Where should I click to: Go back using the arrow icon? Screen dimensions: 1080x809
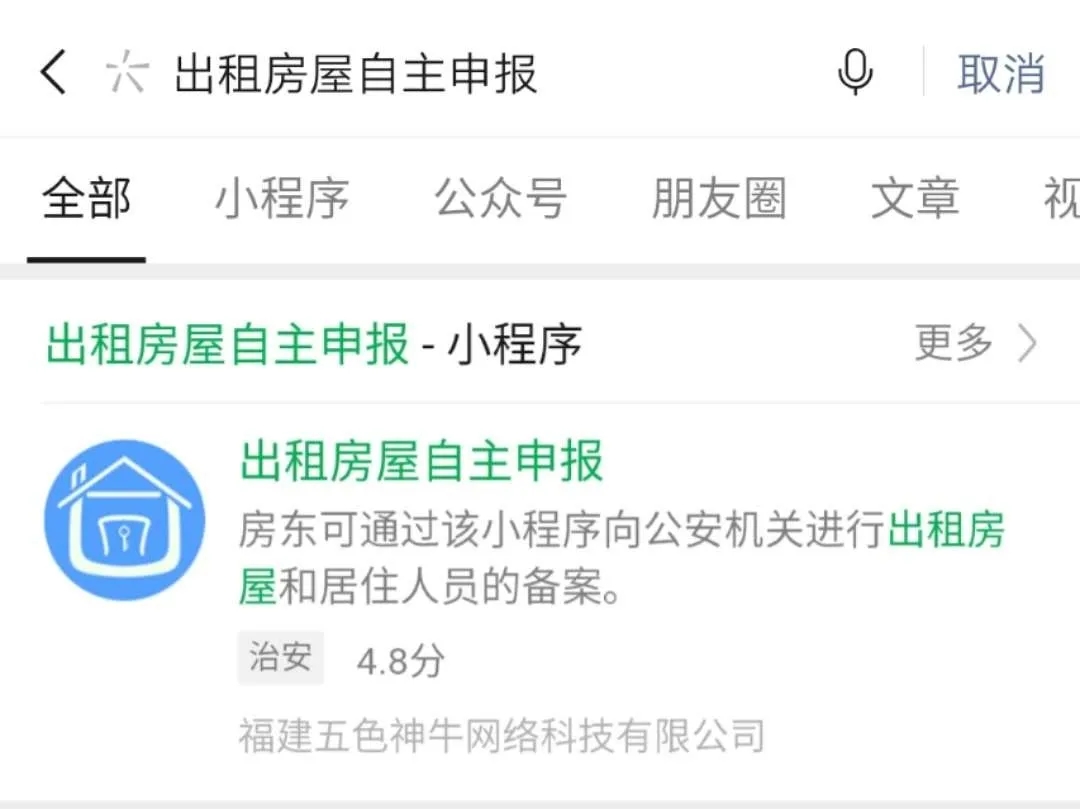point(54,73)
